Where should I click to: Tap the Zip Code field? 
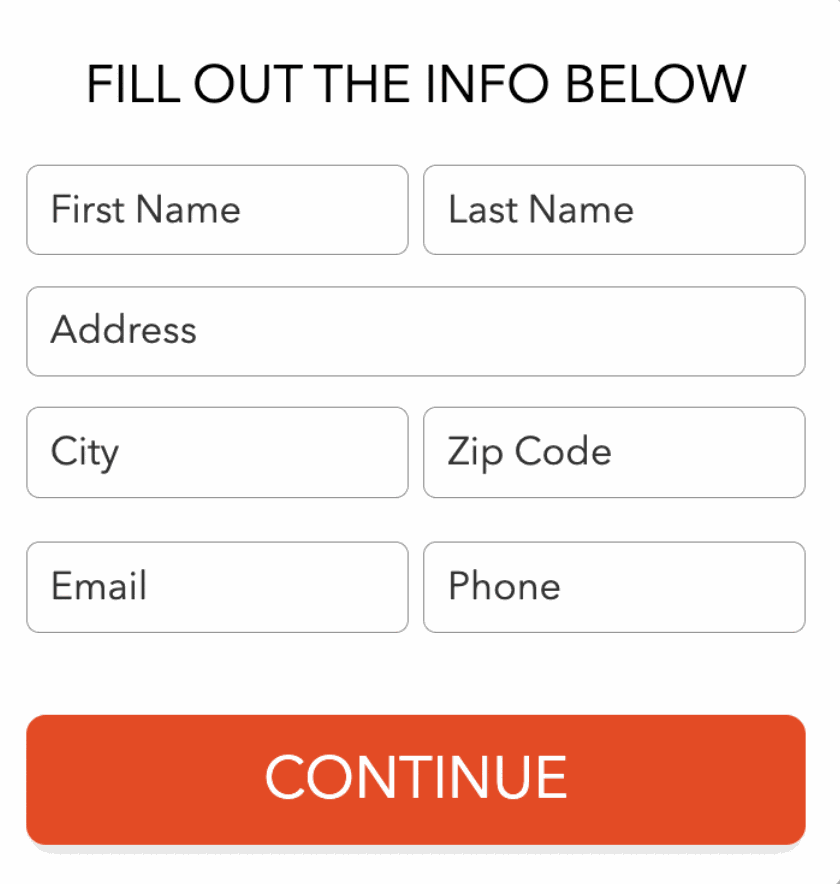614,452
